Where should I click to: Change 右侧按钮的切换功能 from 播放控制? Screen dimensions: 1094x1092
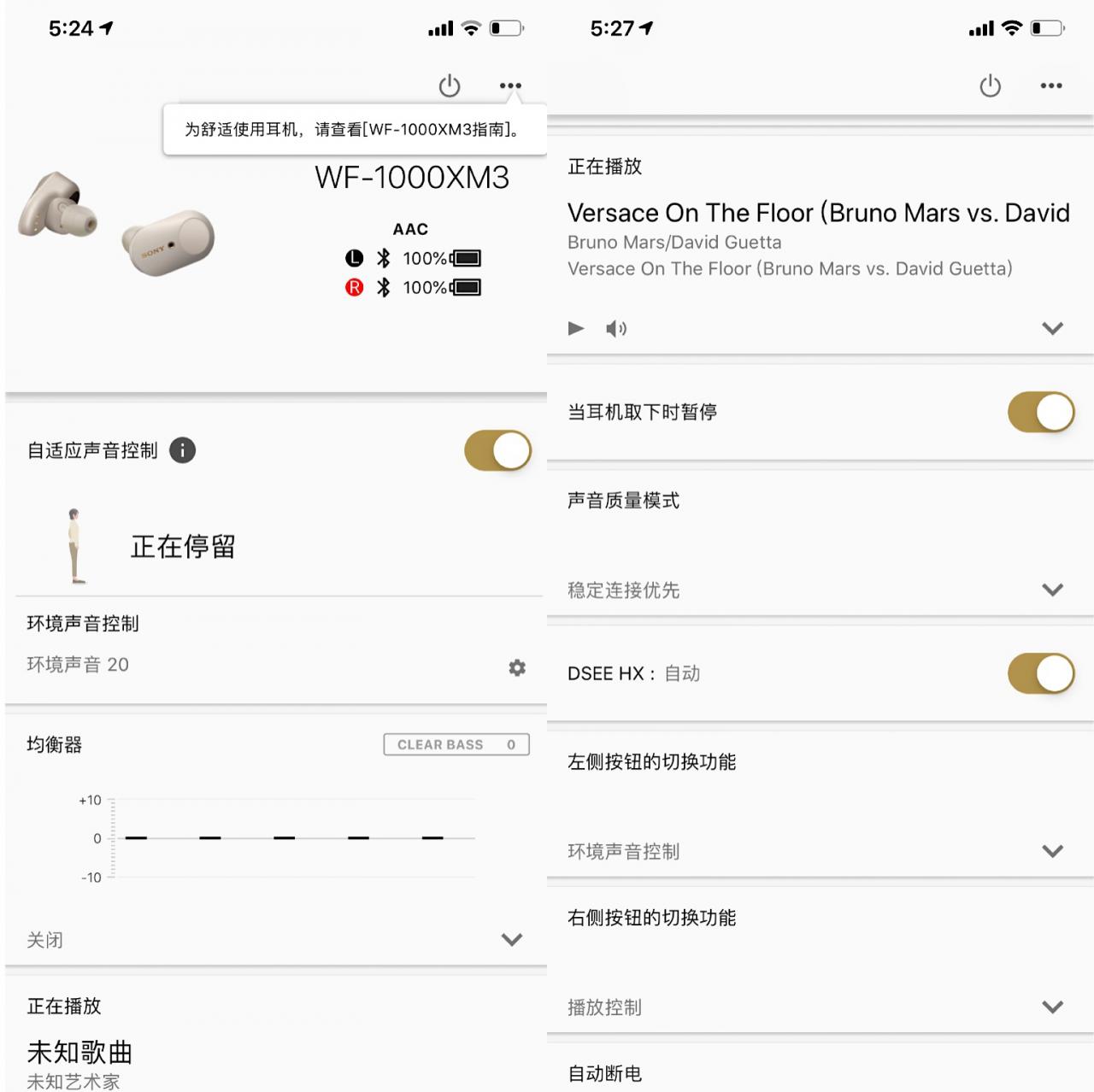click(1052, 1007)
